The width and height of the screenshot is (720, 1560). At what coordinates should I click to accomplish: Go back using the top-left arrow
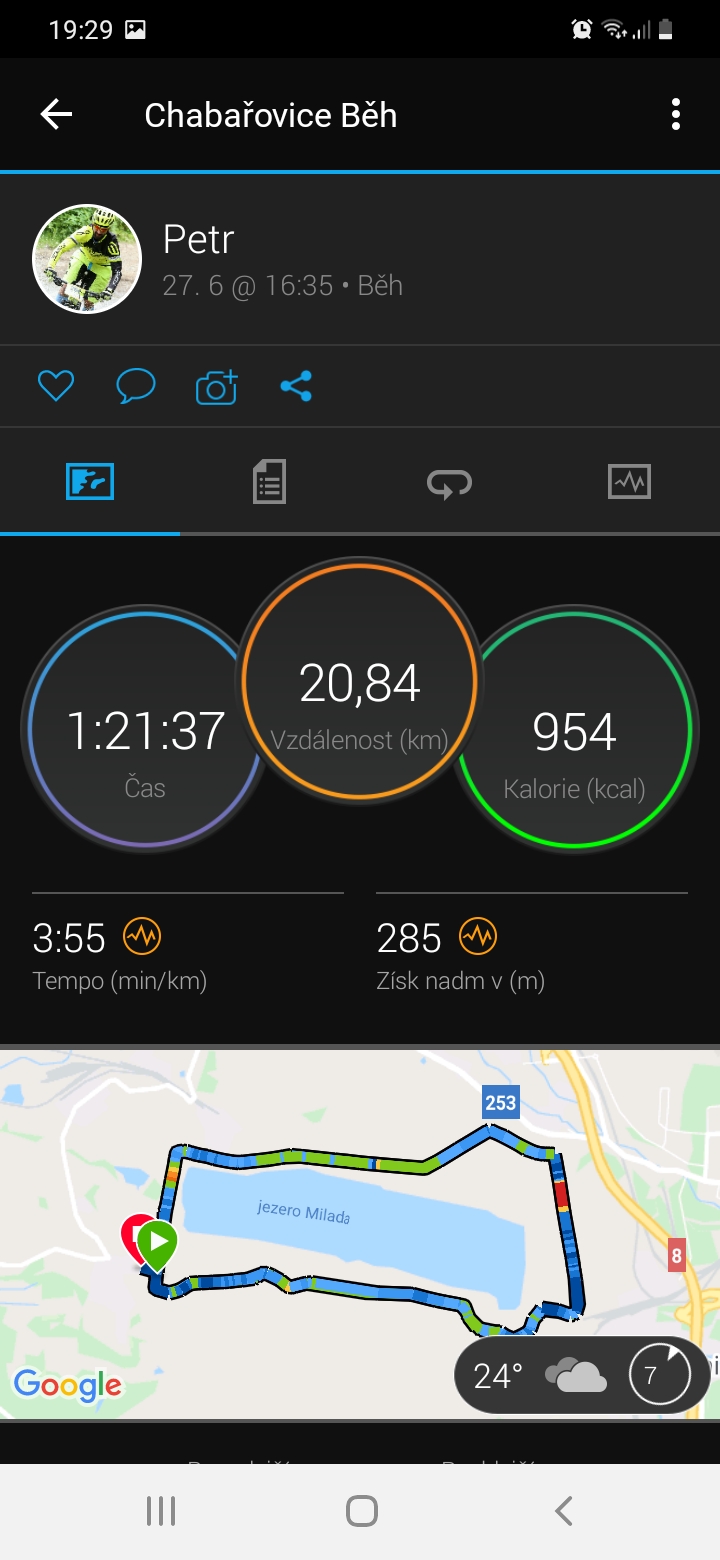[56, 115]
